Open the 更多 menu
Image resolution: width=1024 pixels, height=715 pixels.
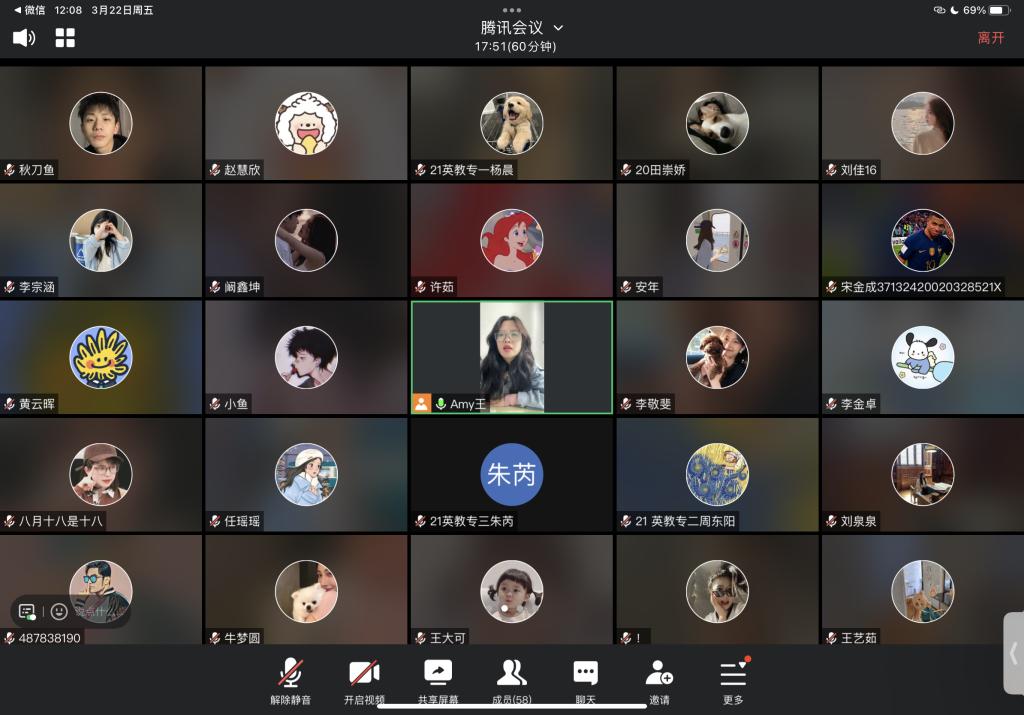click(x=733, y=680)
